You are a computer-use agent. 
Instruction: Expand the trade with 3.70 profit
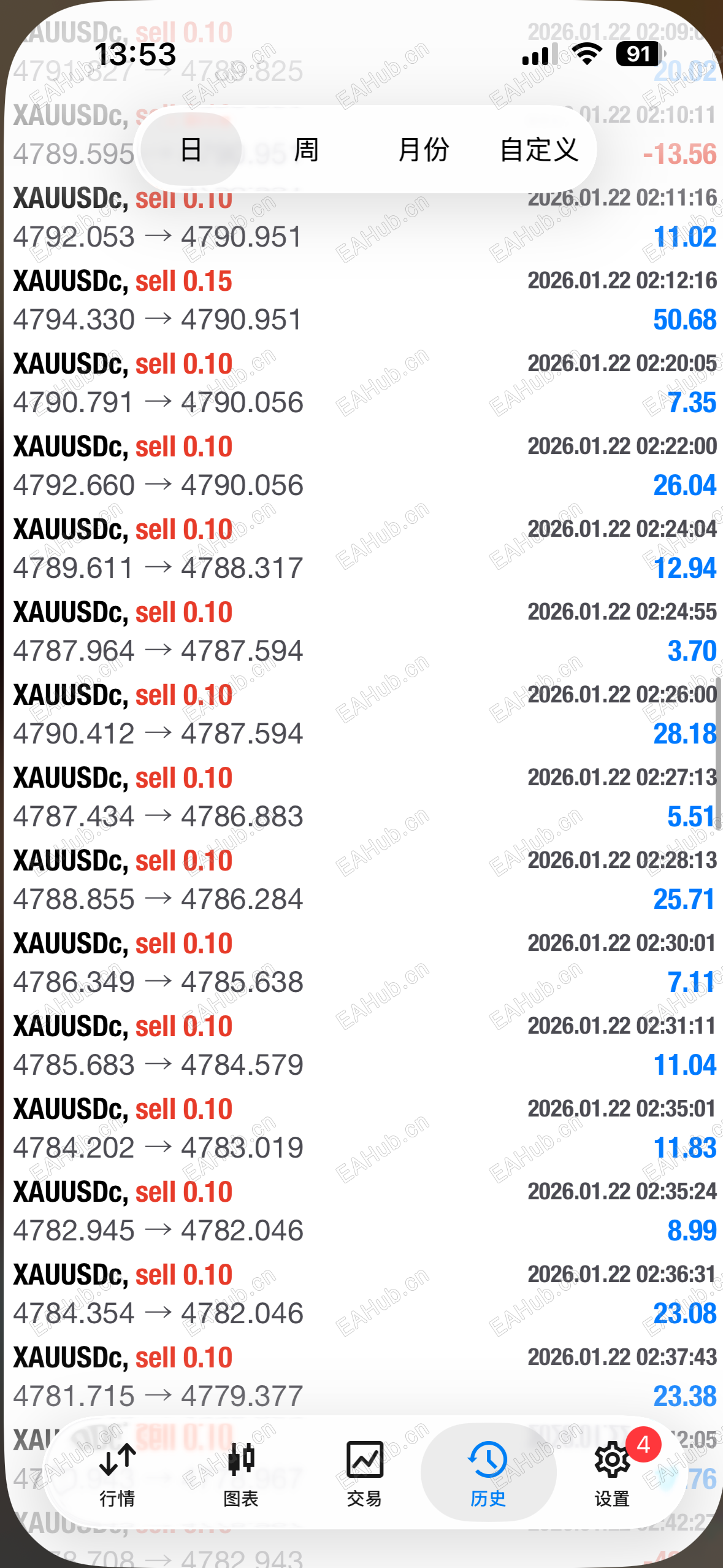[362, 632]
